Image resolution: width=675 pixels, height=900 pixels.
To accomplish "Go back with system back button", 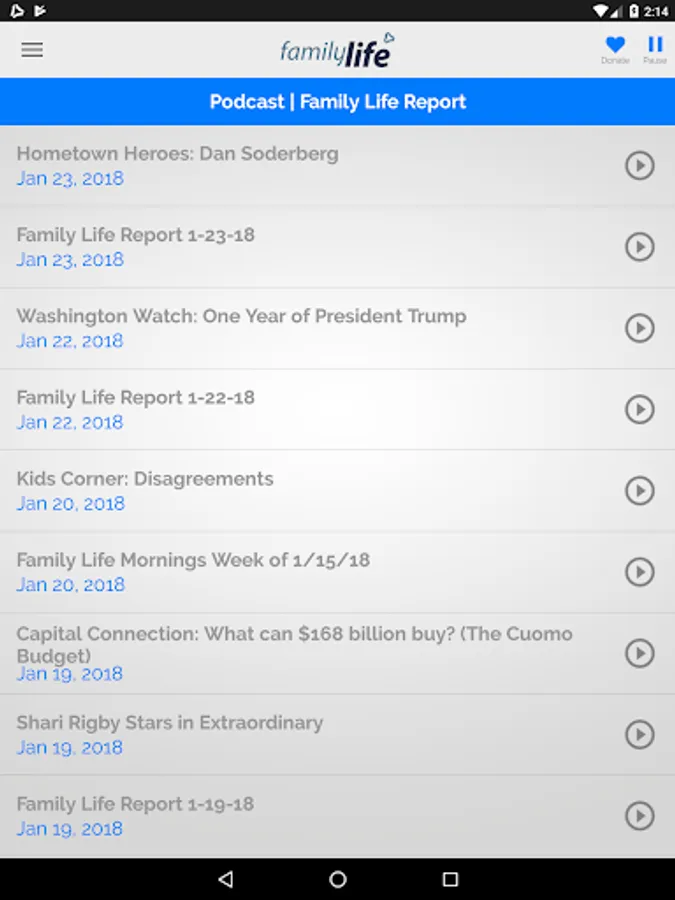I will pyautogui.click(x=226, y=879).
